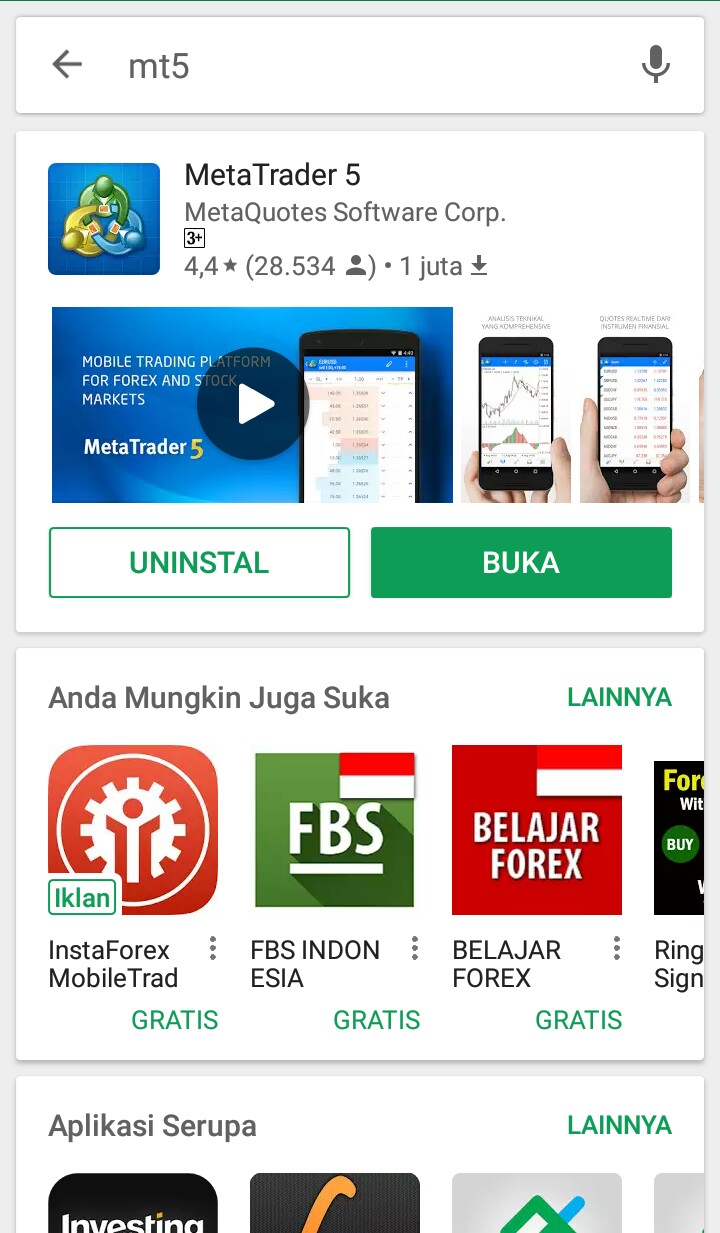View the technical analysis screenshot
Screen dimensions: 720x1233
[516, 405]
